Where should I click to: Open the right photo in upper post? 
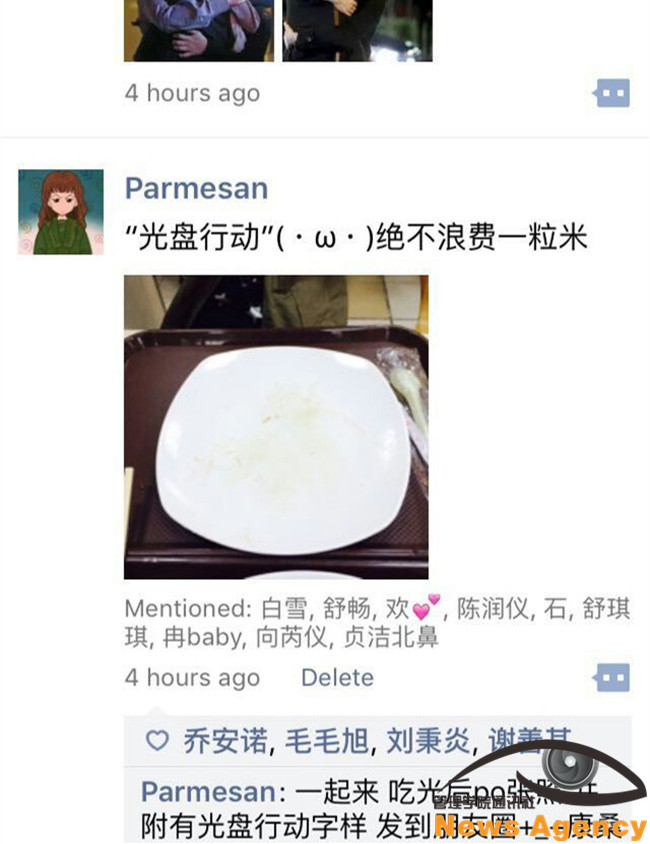pyautogui.click(x=357, y=30)
